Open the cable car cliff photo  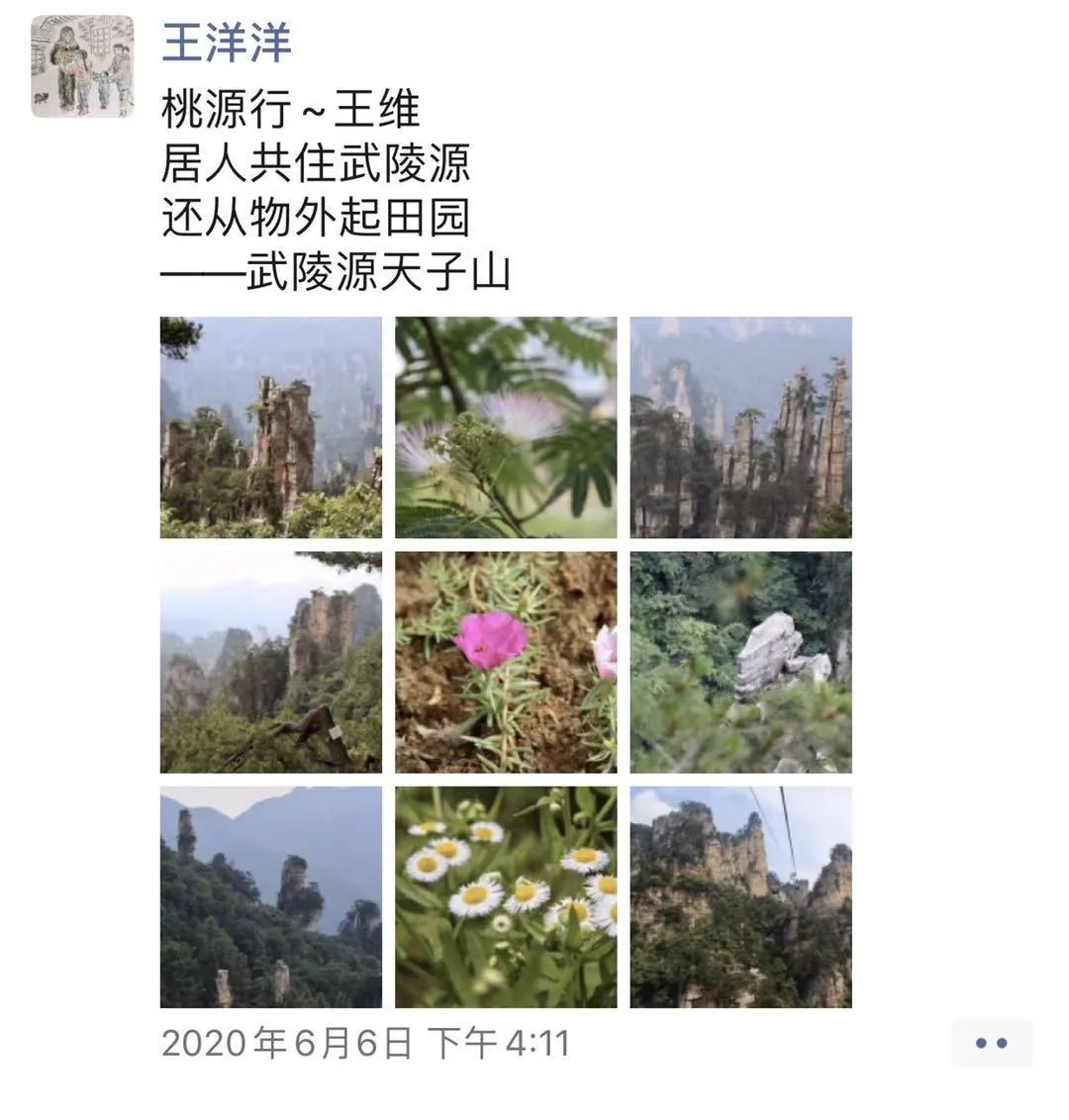pos(740,896)
